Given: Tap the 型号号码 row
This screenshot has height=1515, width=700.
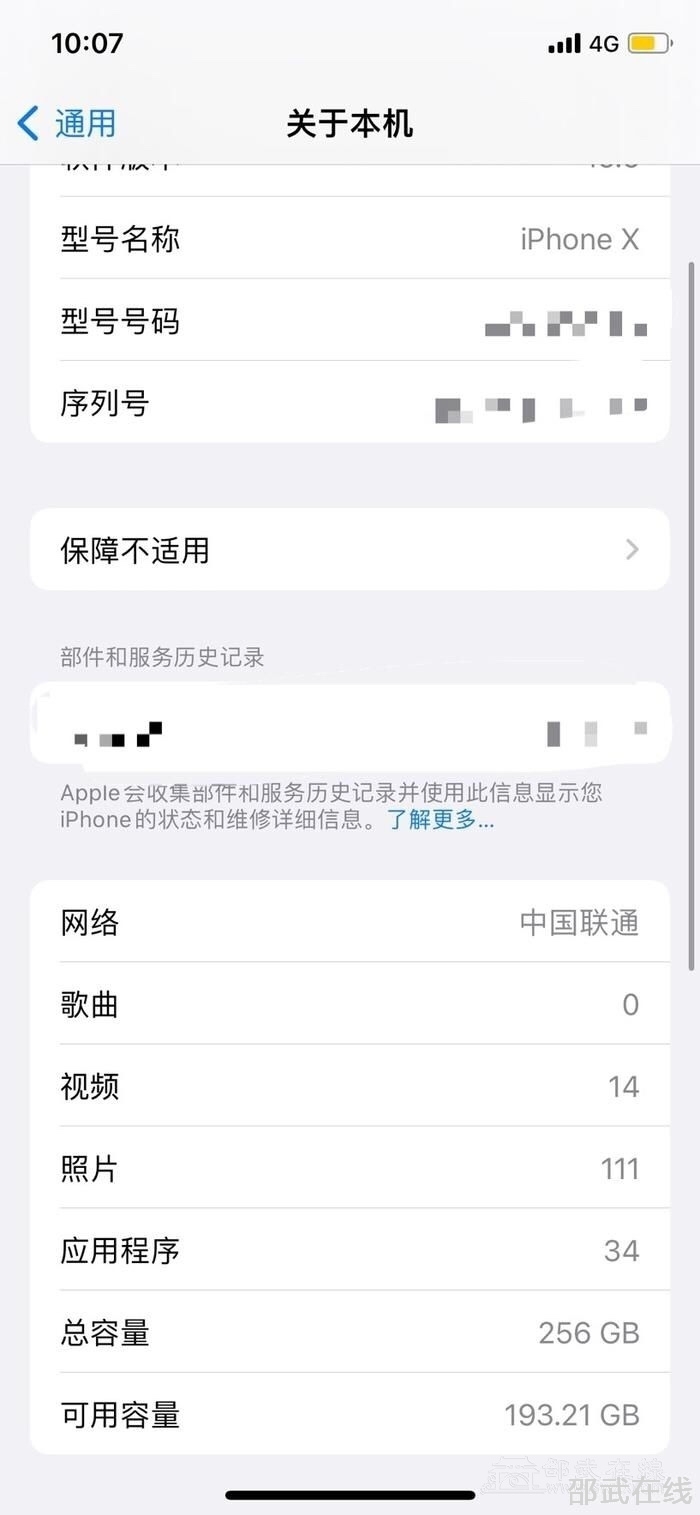Looking at the screenshot, I should click(x=349, y=321).
